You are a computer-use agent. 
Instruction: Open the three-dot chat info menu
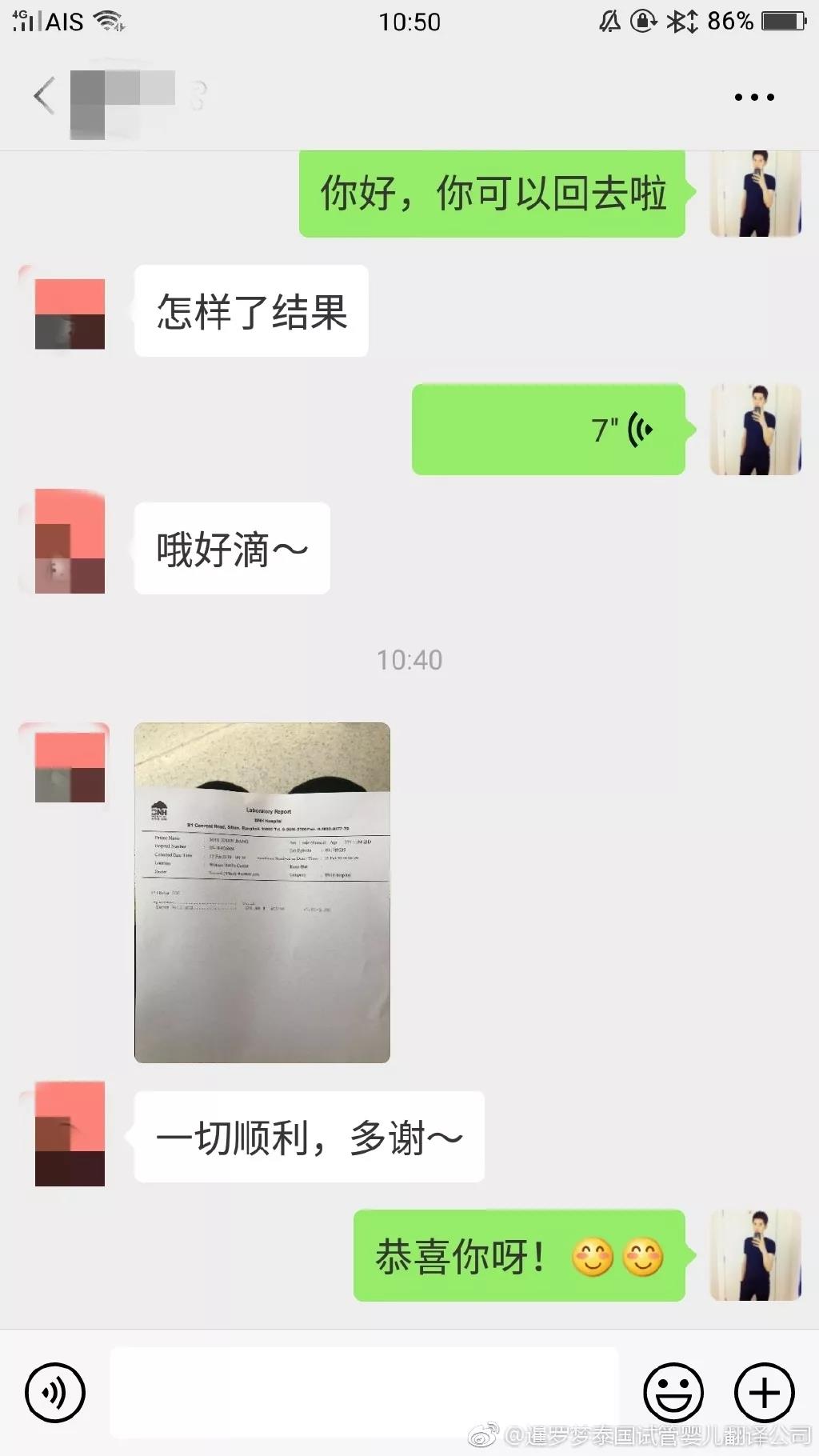(753, 98)
